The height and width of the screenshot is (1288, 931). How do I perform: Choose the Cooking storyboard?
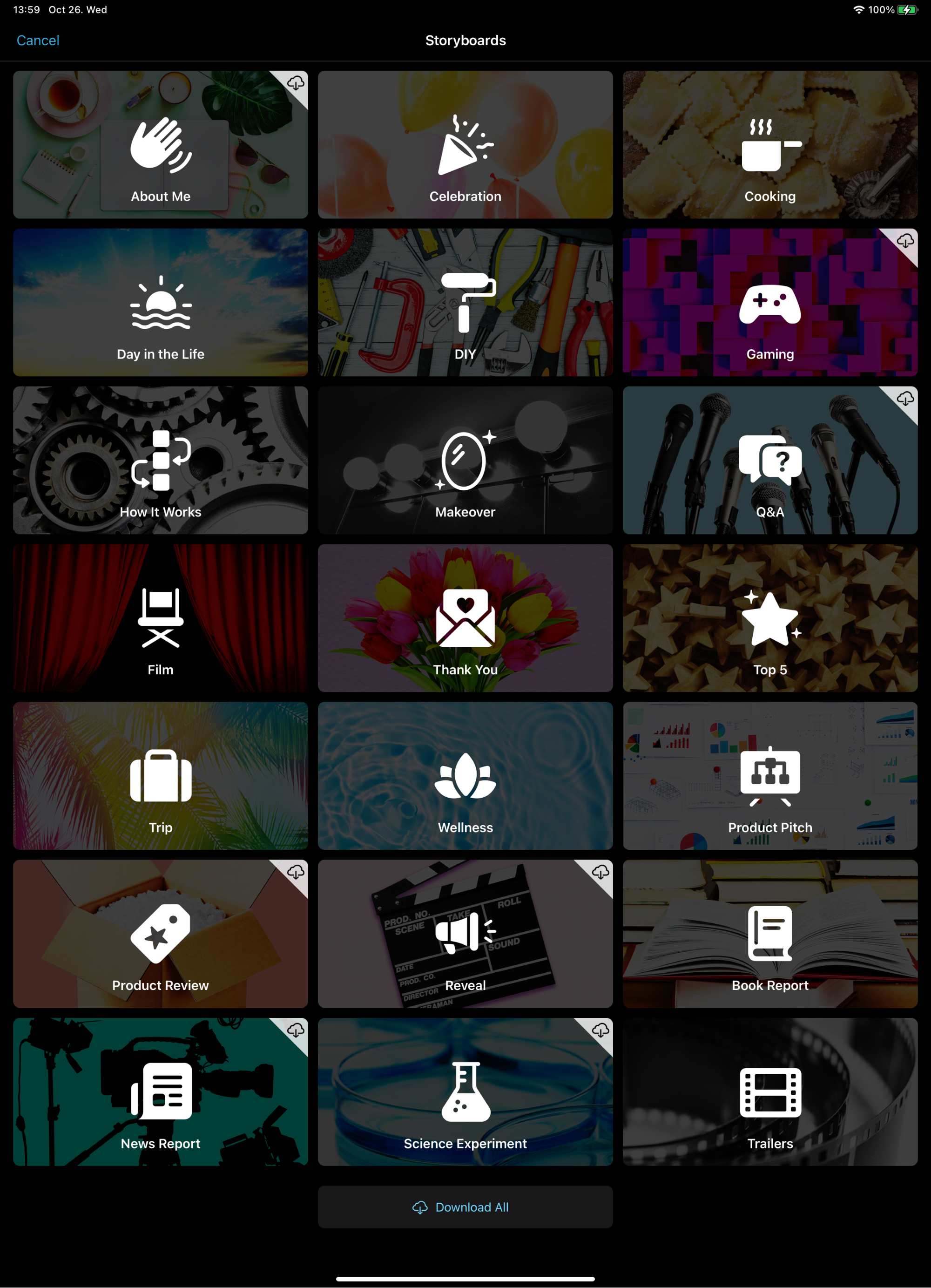[x=770, y=145]
